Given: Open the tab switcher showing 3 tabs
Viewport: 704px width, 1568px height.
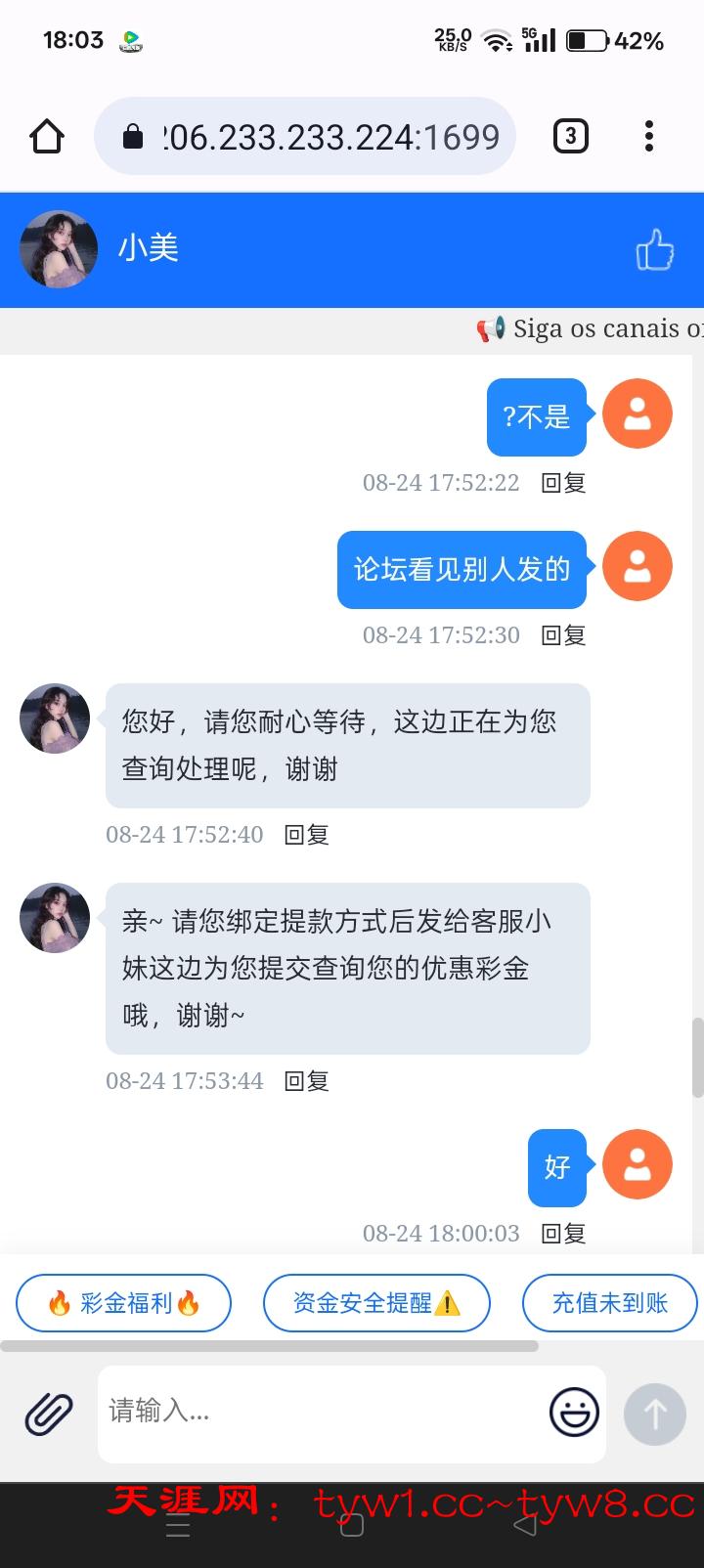Looking at the screenshot, I should [x=571, y=137].
